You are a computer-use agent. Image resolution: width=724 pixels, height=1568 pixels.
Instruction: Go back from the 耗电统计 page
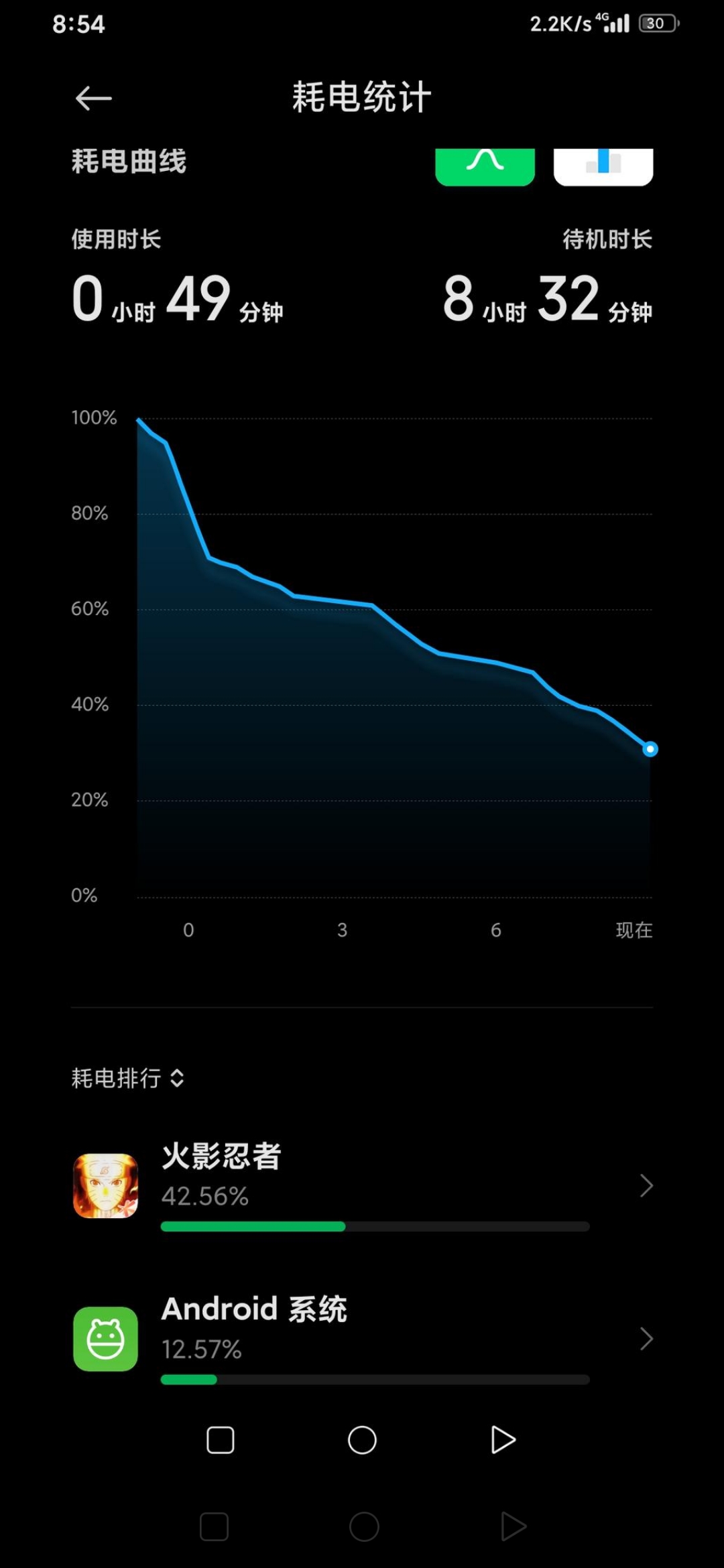(x=93, y=99)
